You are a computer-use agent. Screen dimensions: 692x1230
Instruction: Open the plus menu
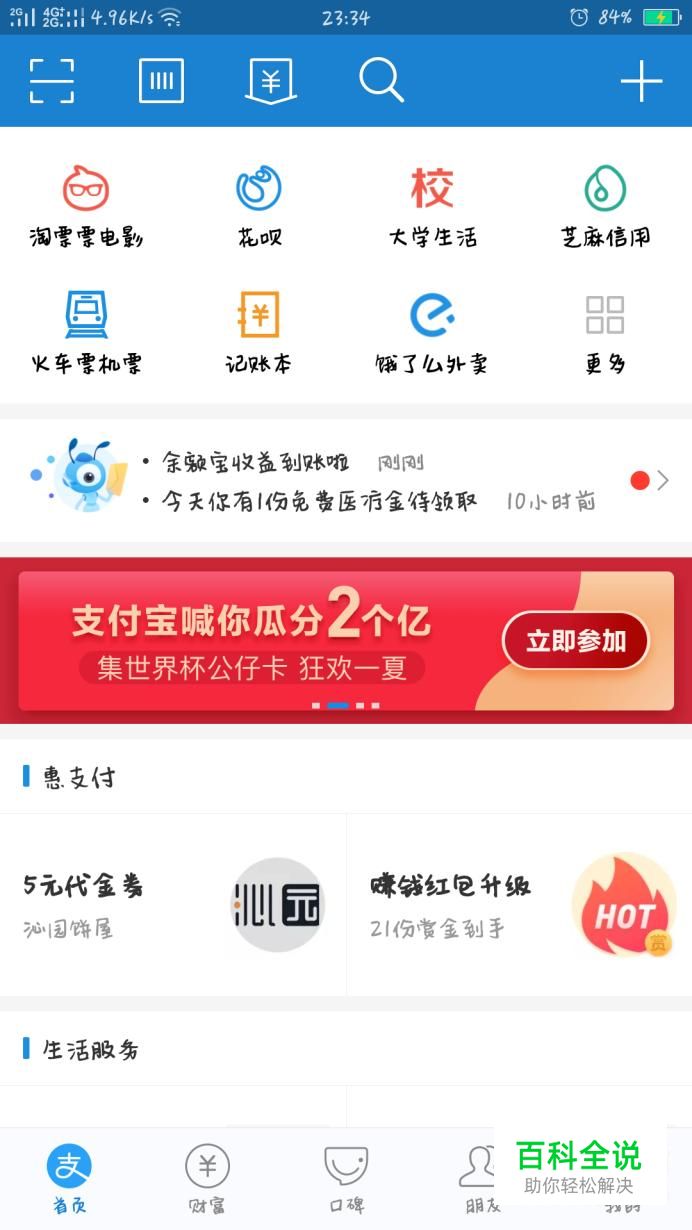tap(641, 80)
